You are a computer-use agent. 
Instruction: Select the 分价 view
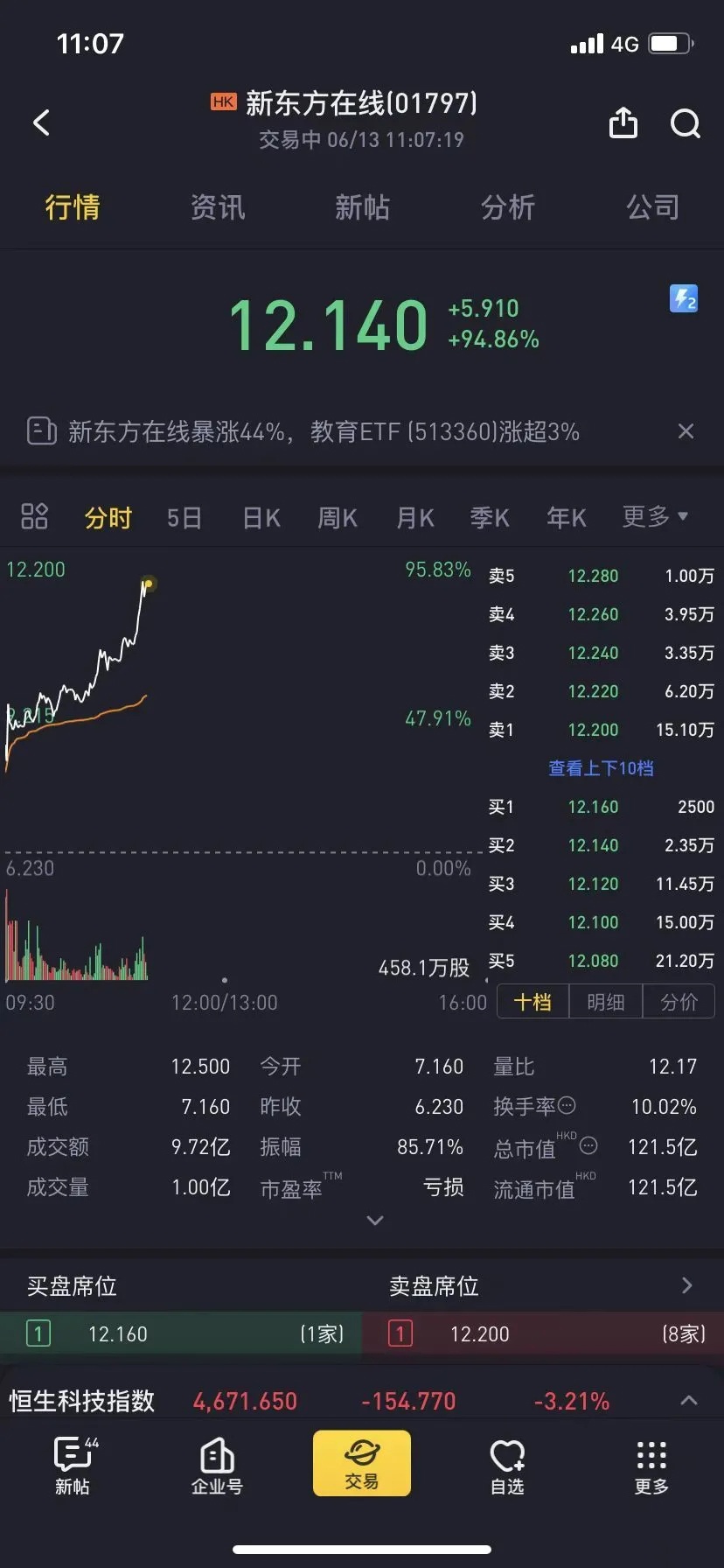coord(679,1002)
